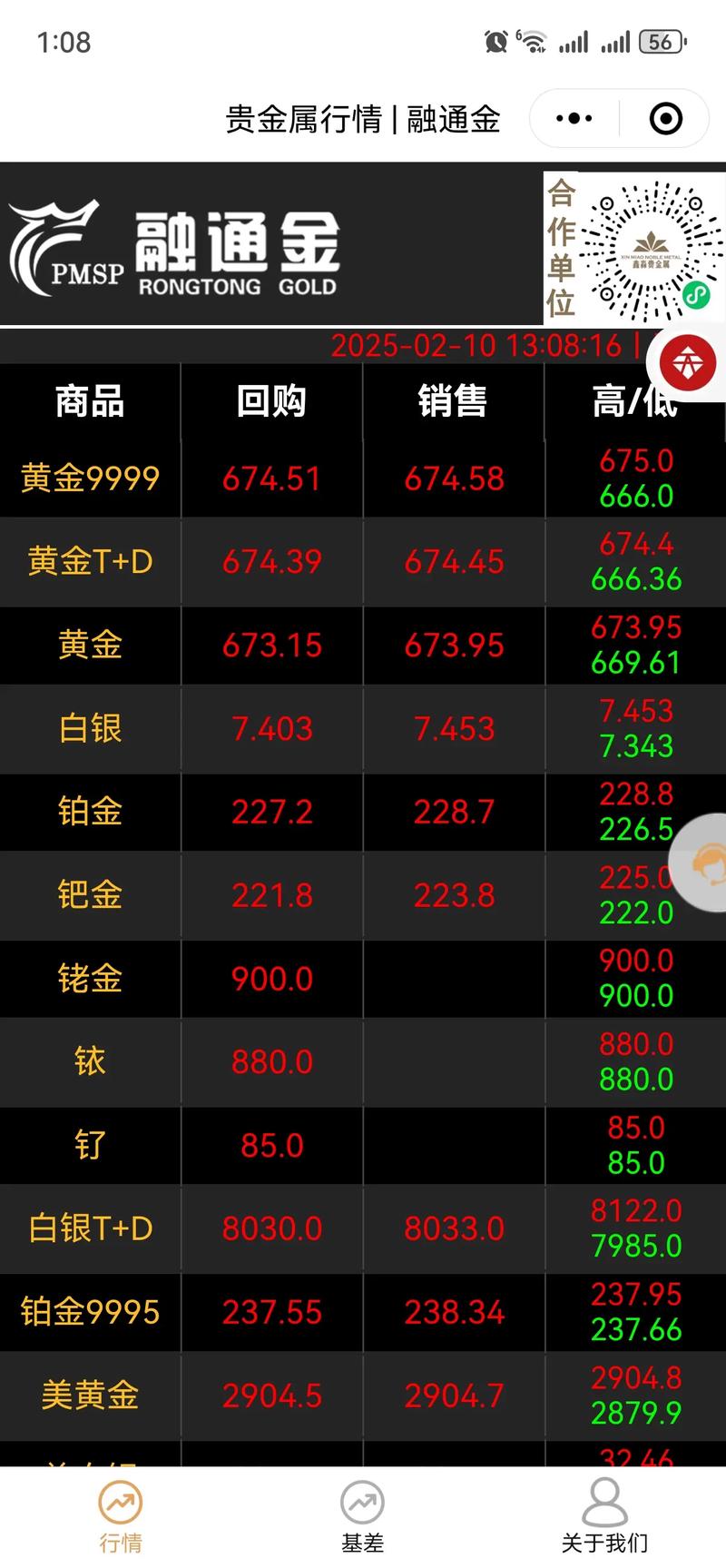726x1568 pixels.
Task: Tap the red floating brand logo badge
Action: point(687,361)
